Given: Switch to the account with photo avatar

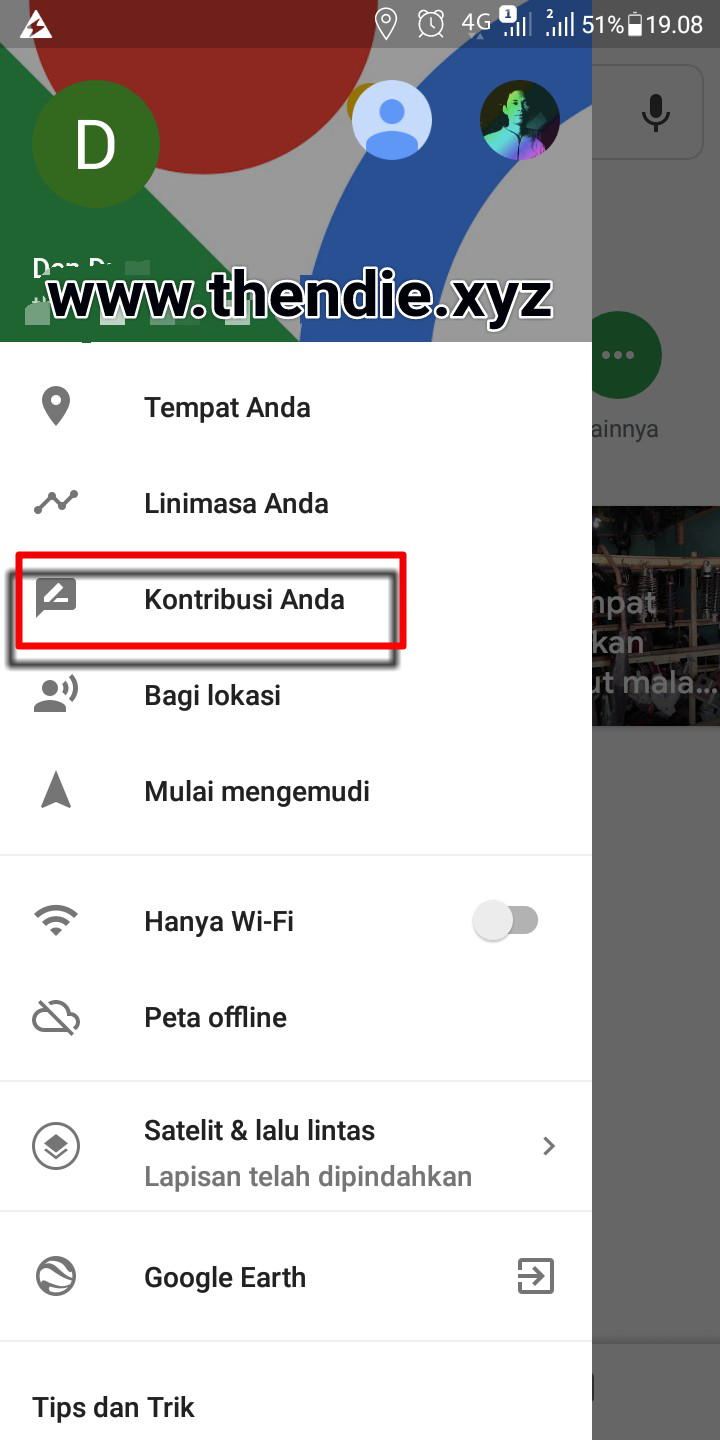Looking at the screenshot, I should point(519,120).
